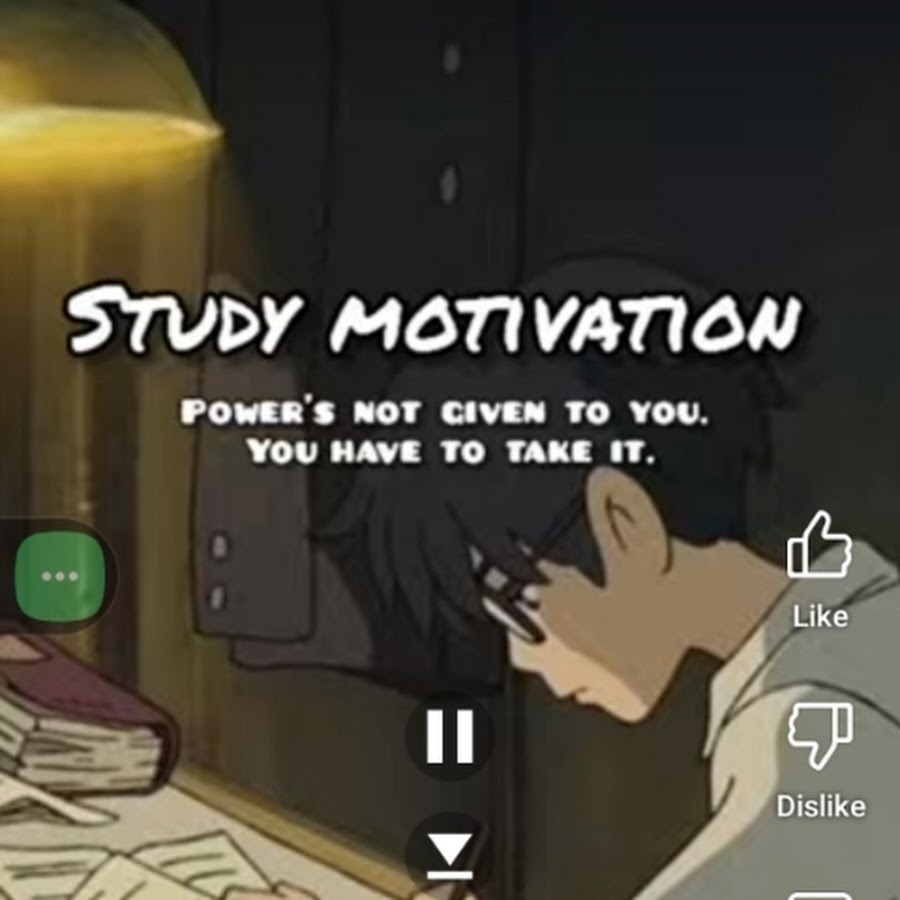Image resolution: width=900 pixels, height=900 pixels.
Task: Pause the playing video
Action: click(449, 736)
